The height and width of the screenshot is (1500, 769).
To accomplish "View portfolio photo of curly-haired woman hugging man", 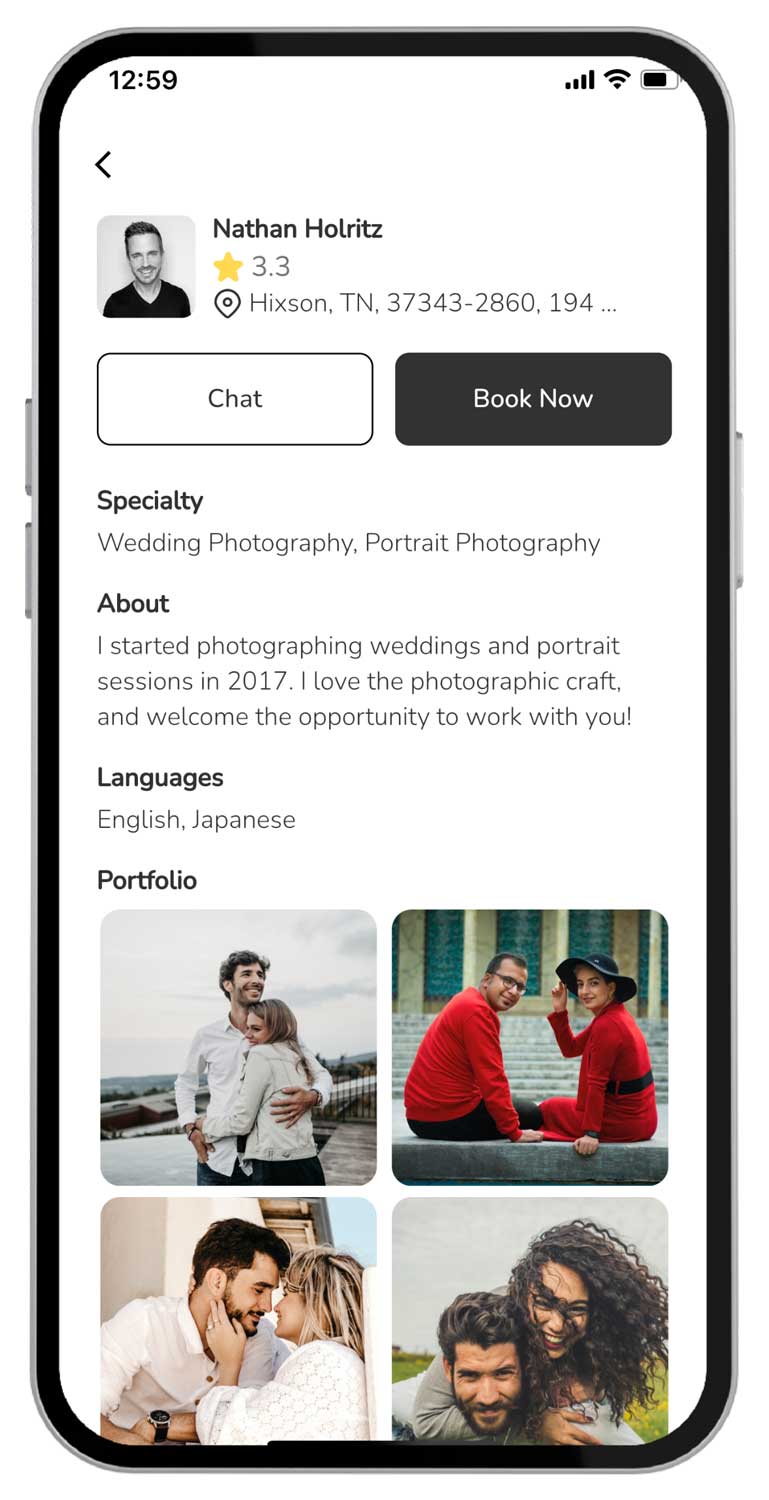I will tap(530, 1320).
